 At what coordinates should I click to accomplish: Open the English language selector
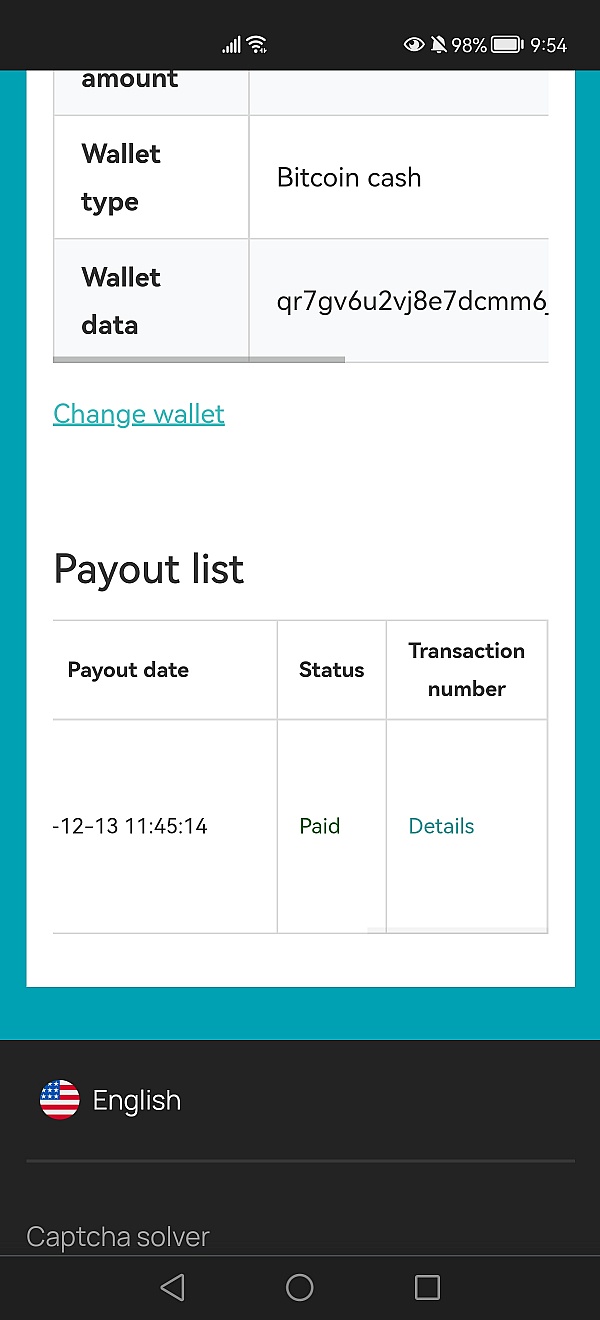tap(111, 1100)
